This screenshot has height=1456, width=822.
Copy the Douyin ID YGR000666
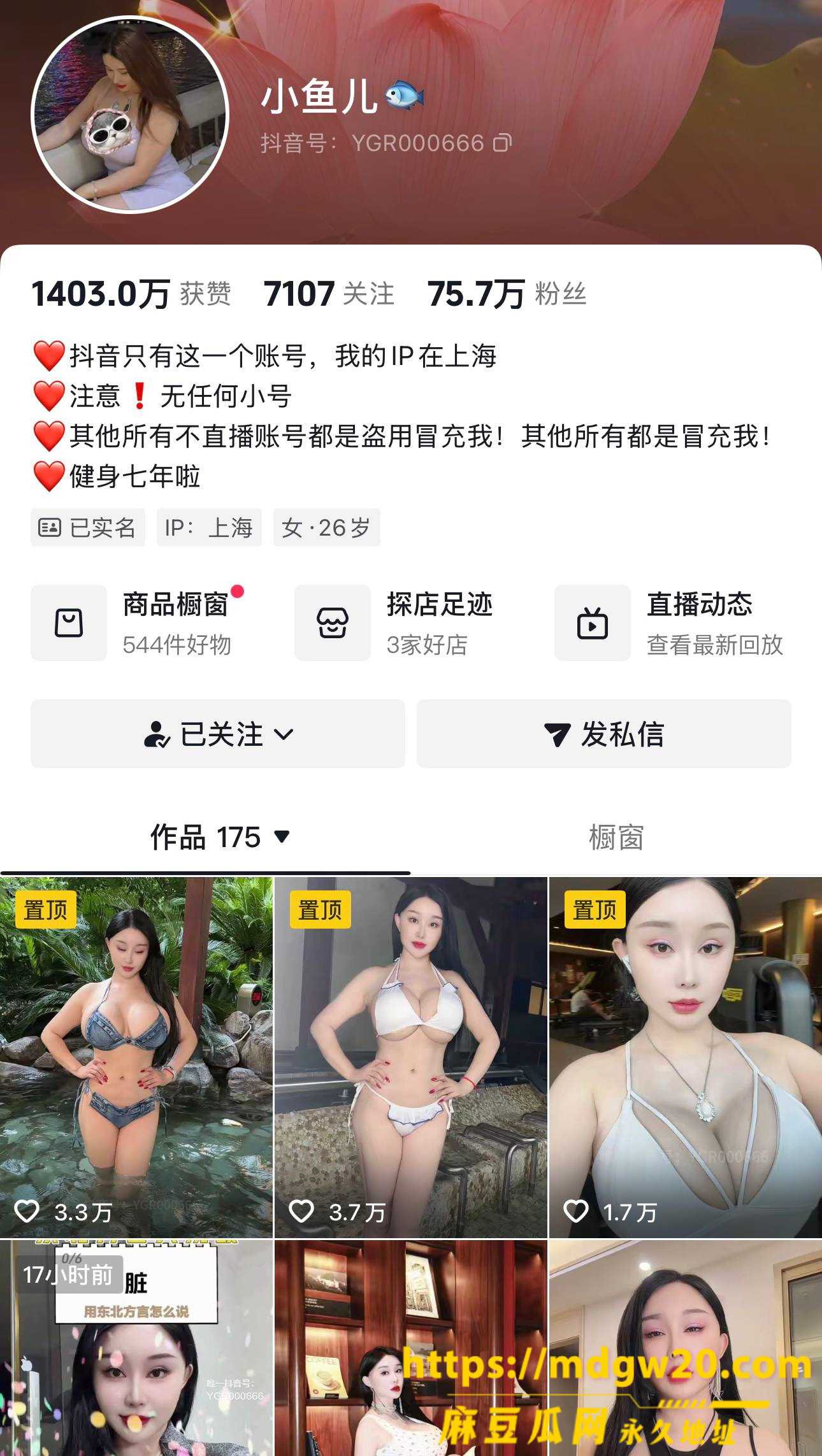click(502, 143)
